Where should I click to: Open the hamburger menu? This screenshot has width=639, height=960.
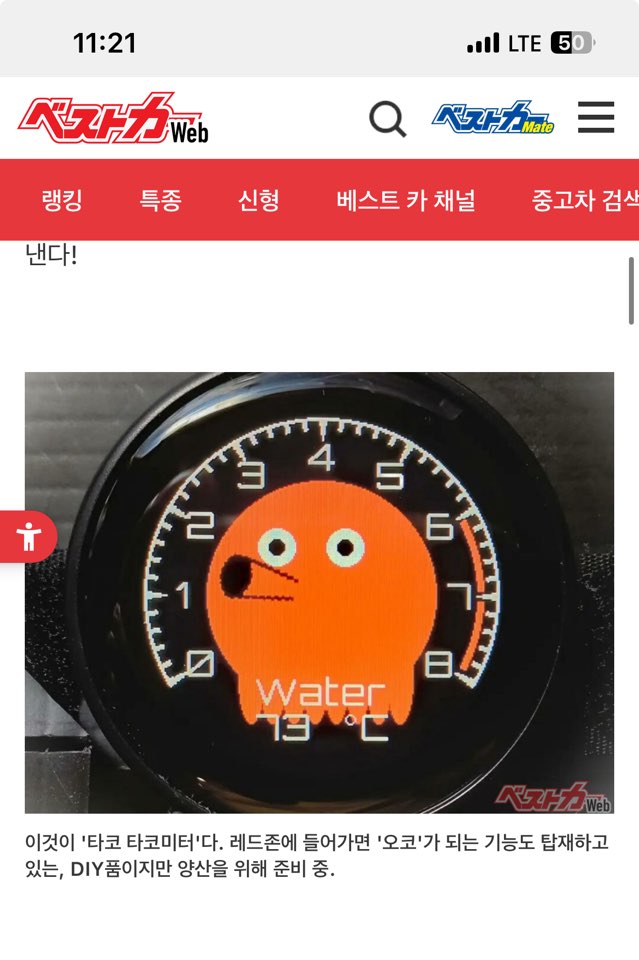point(596,118)
